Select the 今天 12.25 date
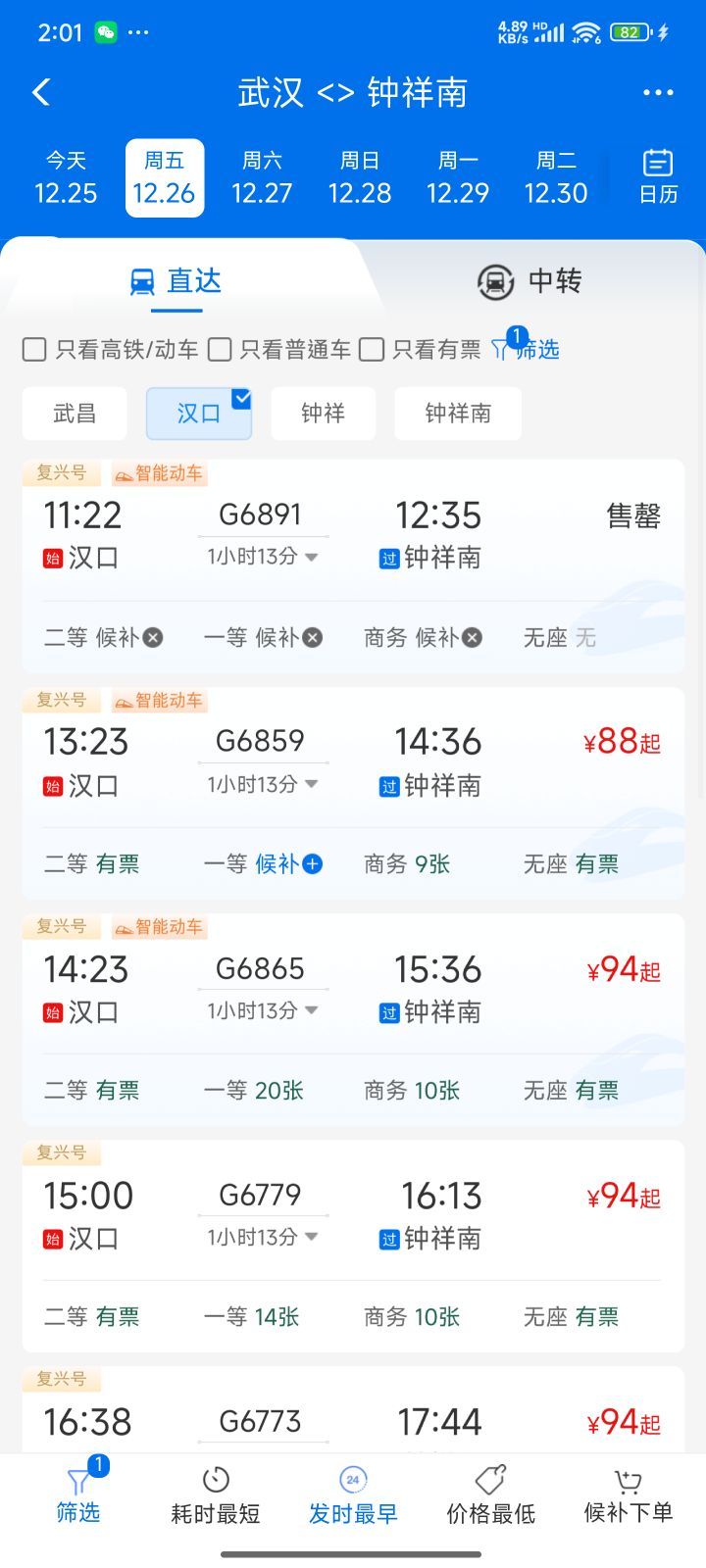Screen dimensions: 706x1568 tap(66, 177)
